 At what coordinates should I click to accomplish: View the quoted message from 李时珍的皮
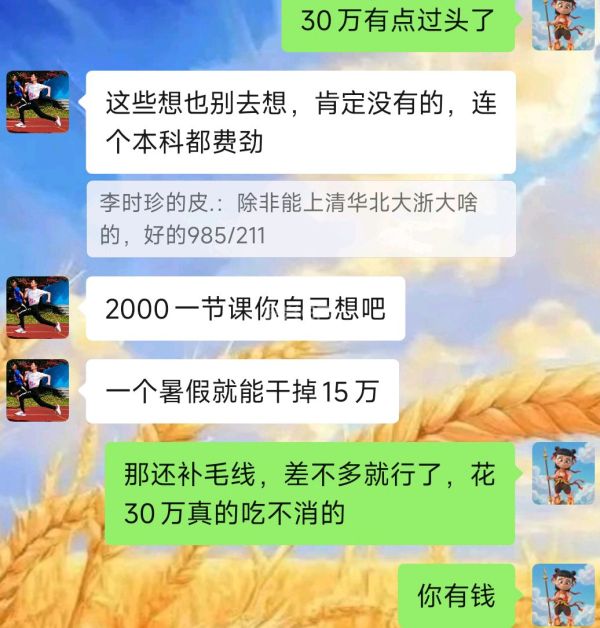pos(301,219)
